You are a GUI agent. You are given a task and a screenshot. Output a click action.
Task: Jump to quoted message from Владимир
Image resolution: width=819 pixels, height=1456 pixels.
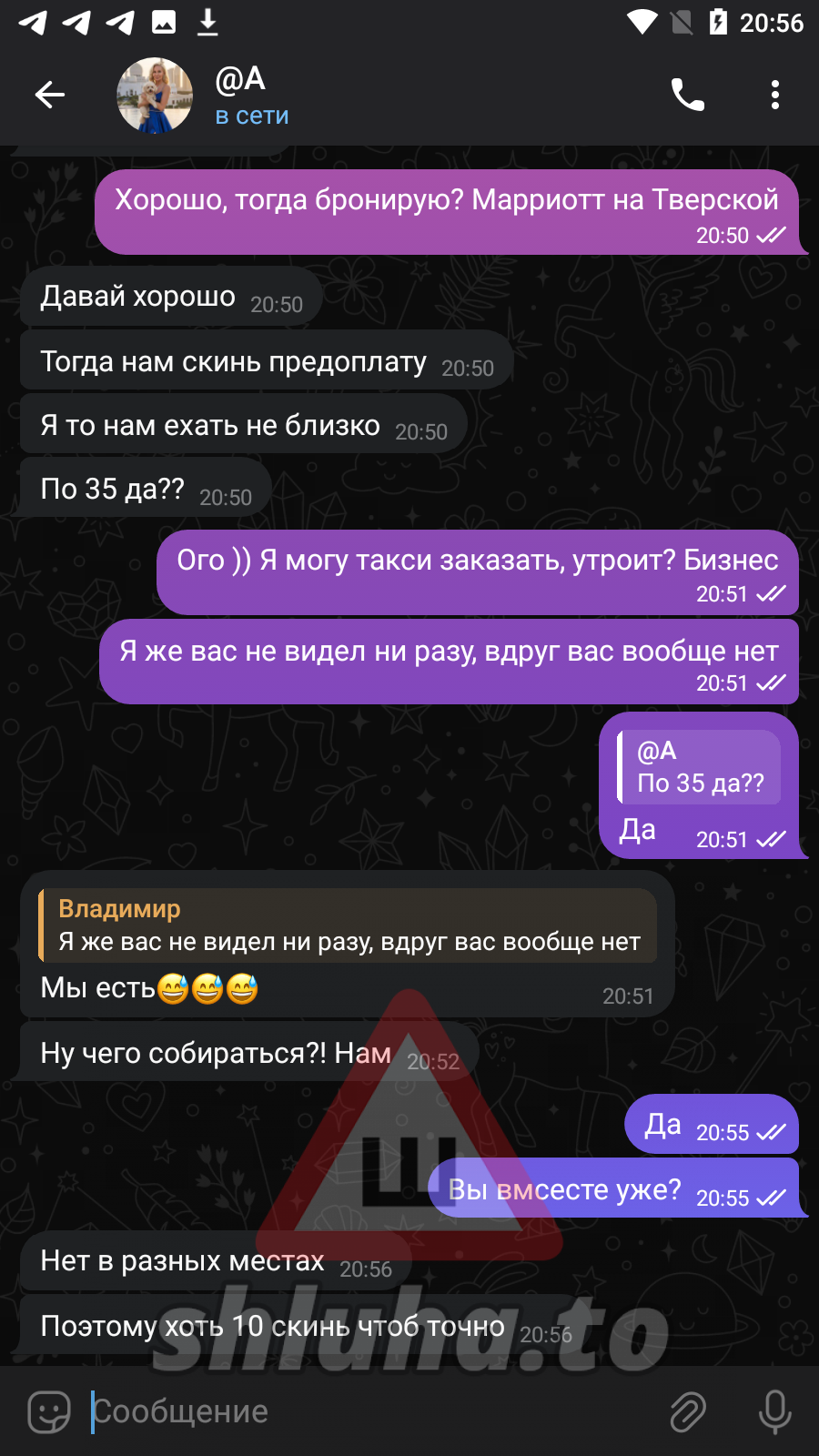(x=348, y=925)
